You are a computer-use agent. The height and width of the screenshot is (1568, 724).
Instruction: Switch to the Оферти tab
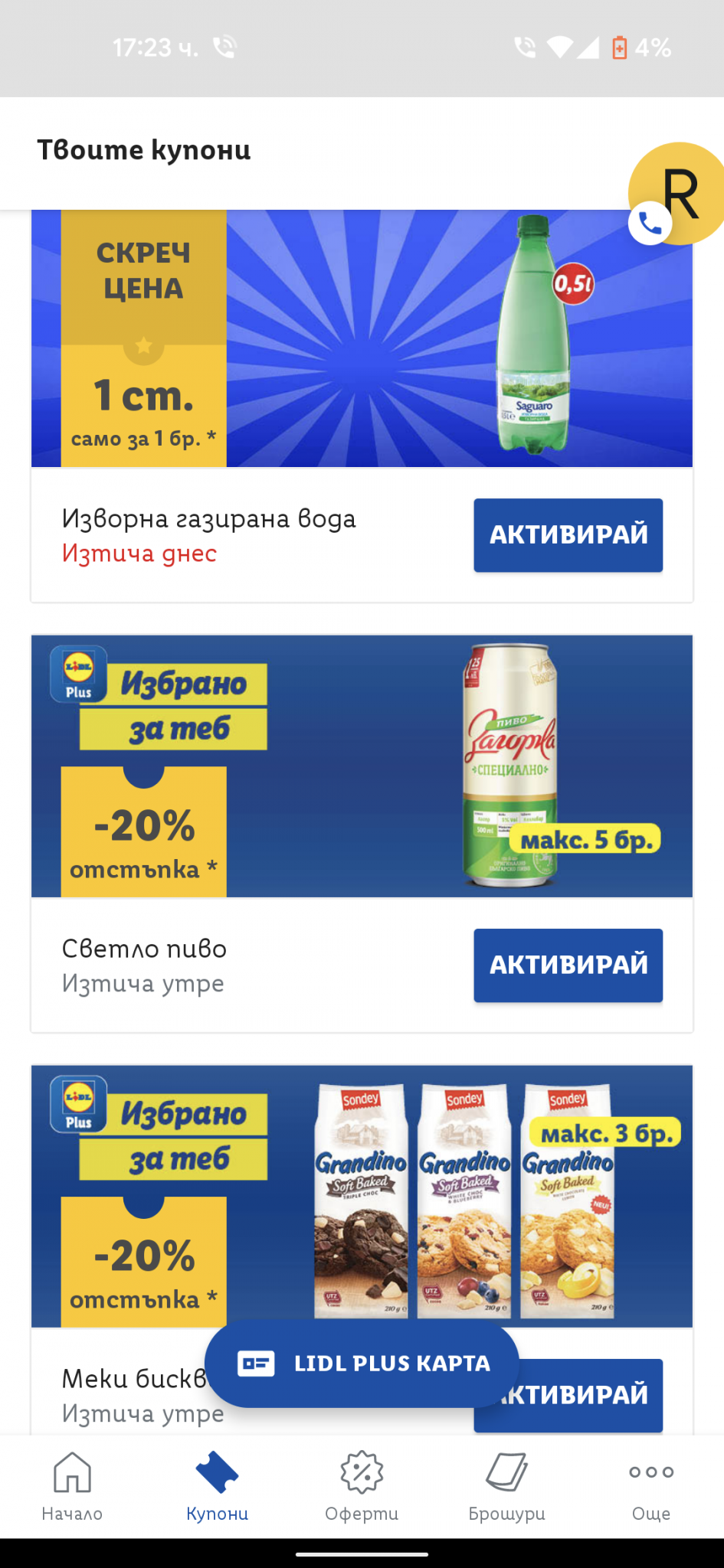click(x=362, y=1487)
